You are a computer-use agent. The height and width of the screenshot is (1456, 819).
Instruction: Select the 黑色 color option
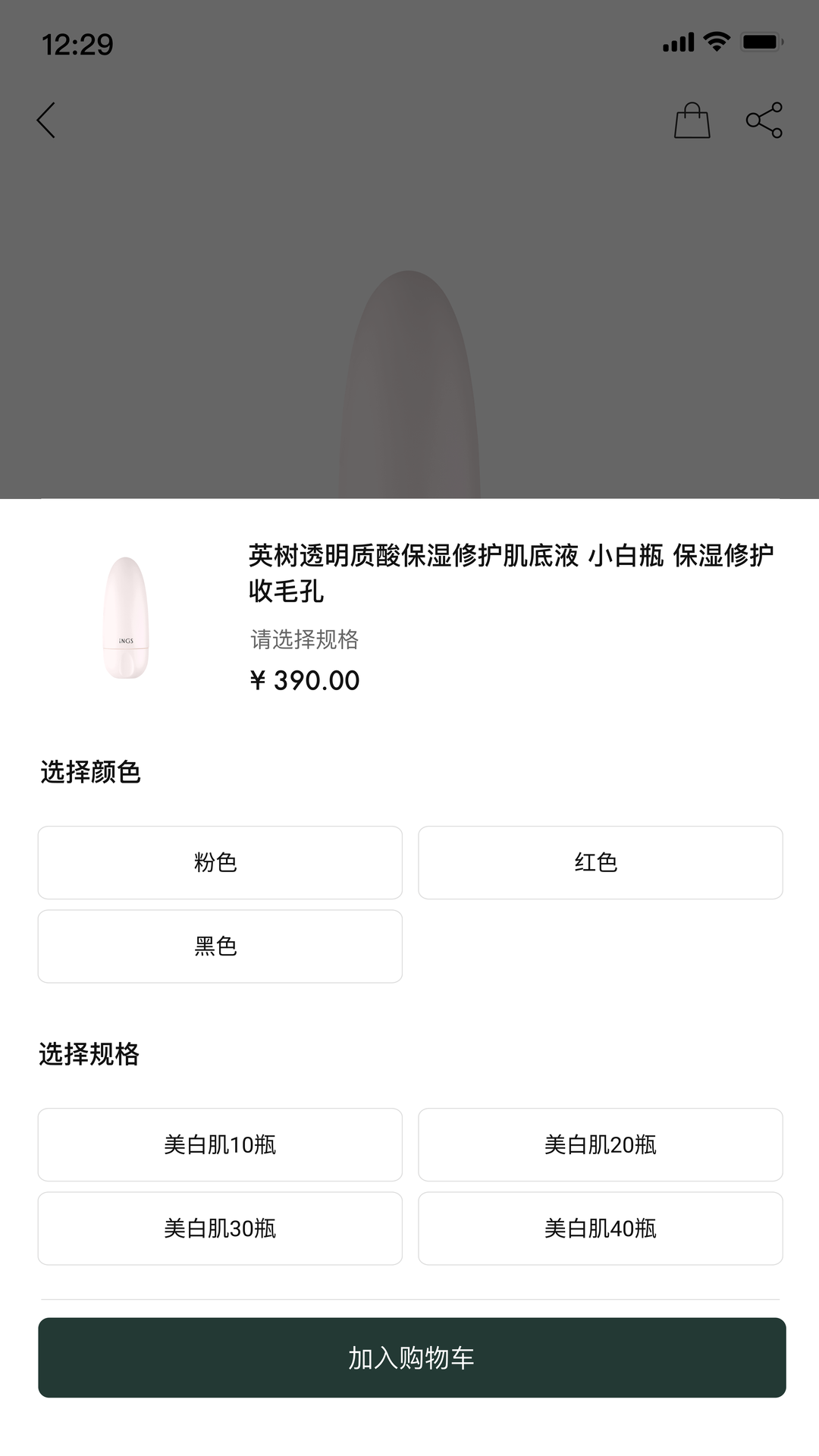tap(219, 946)
